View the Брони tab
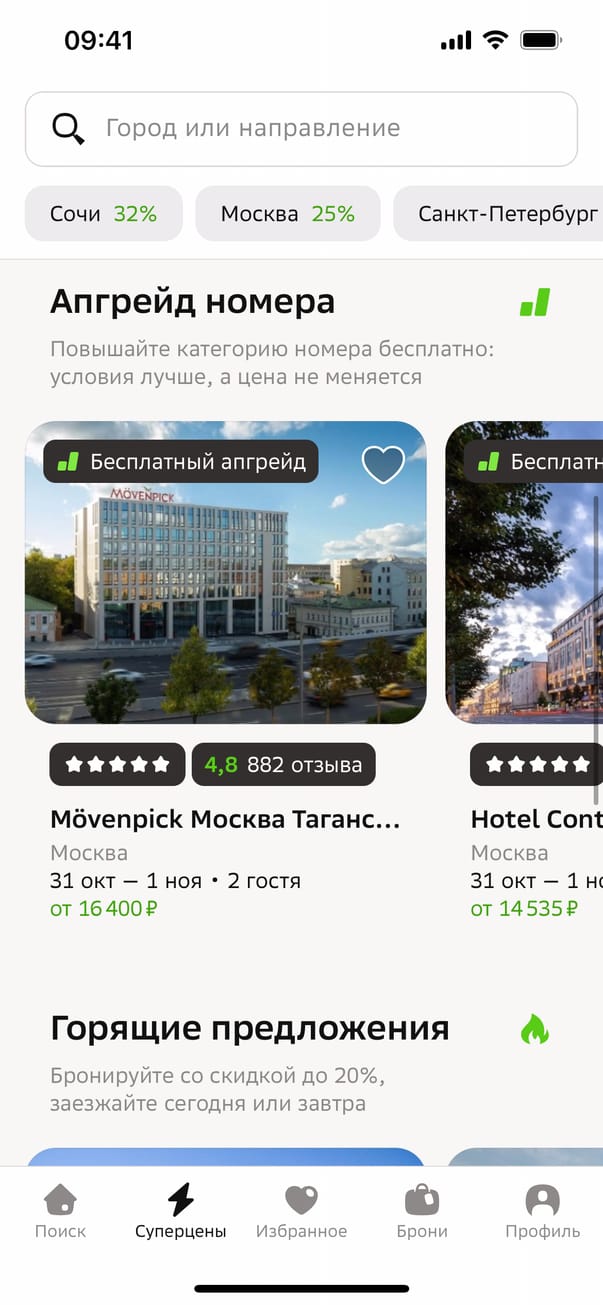The height and width of the screenshot is (1305, 603). 422,1211
